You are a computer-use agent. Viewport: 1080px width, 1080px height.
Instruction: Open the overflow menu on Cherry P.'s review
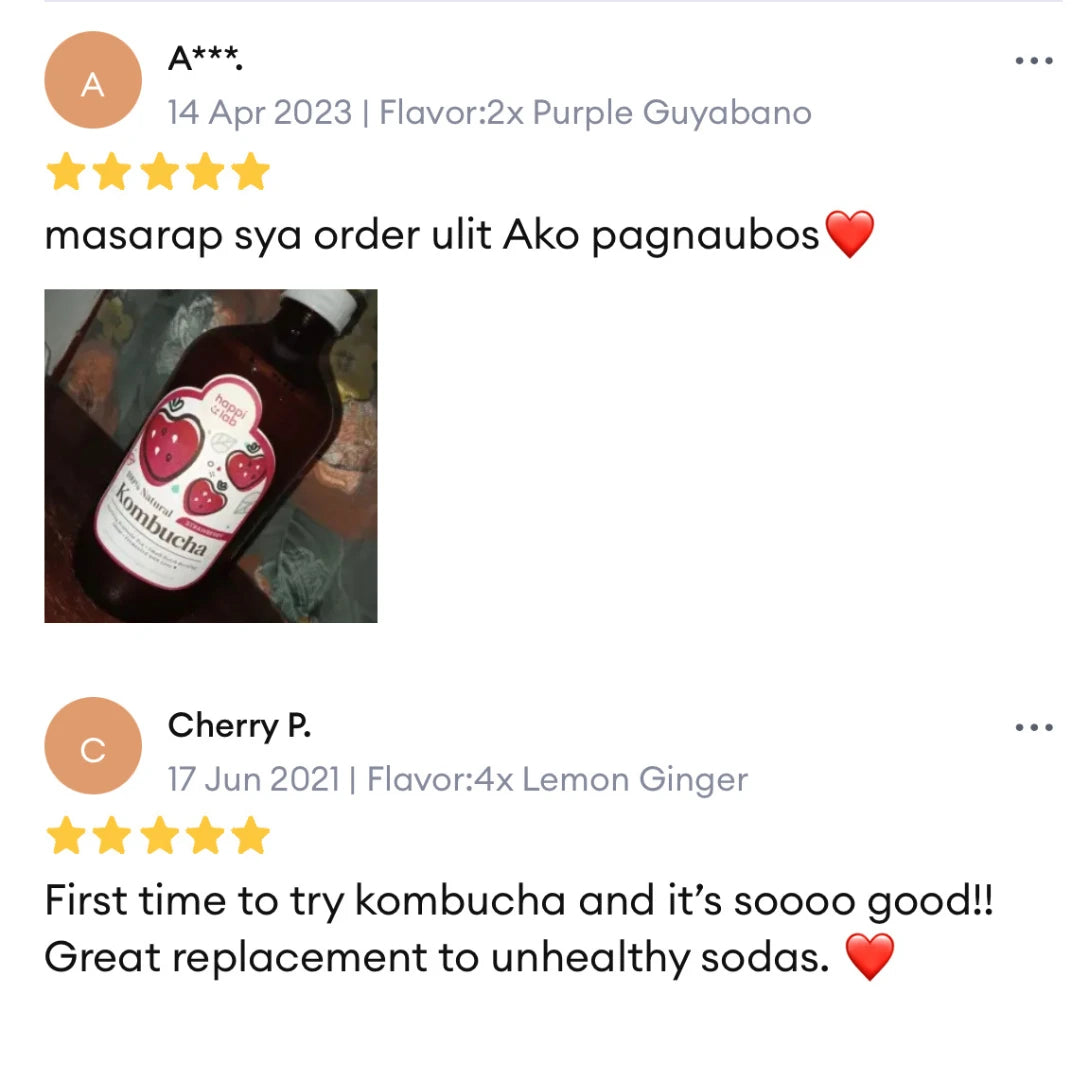(1033, 728)
